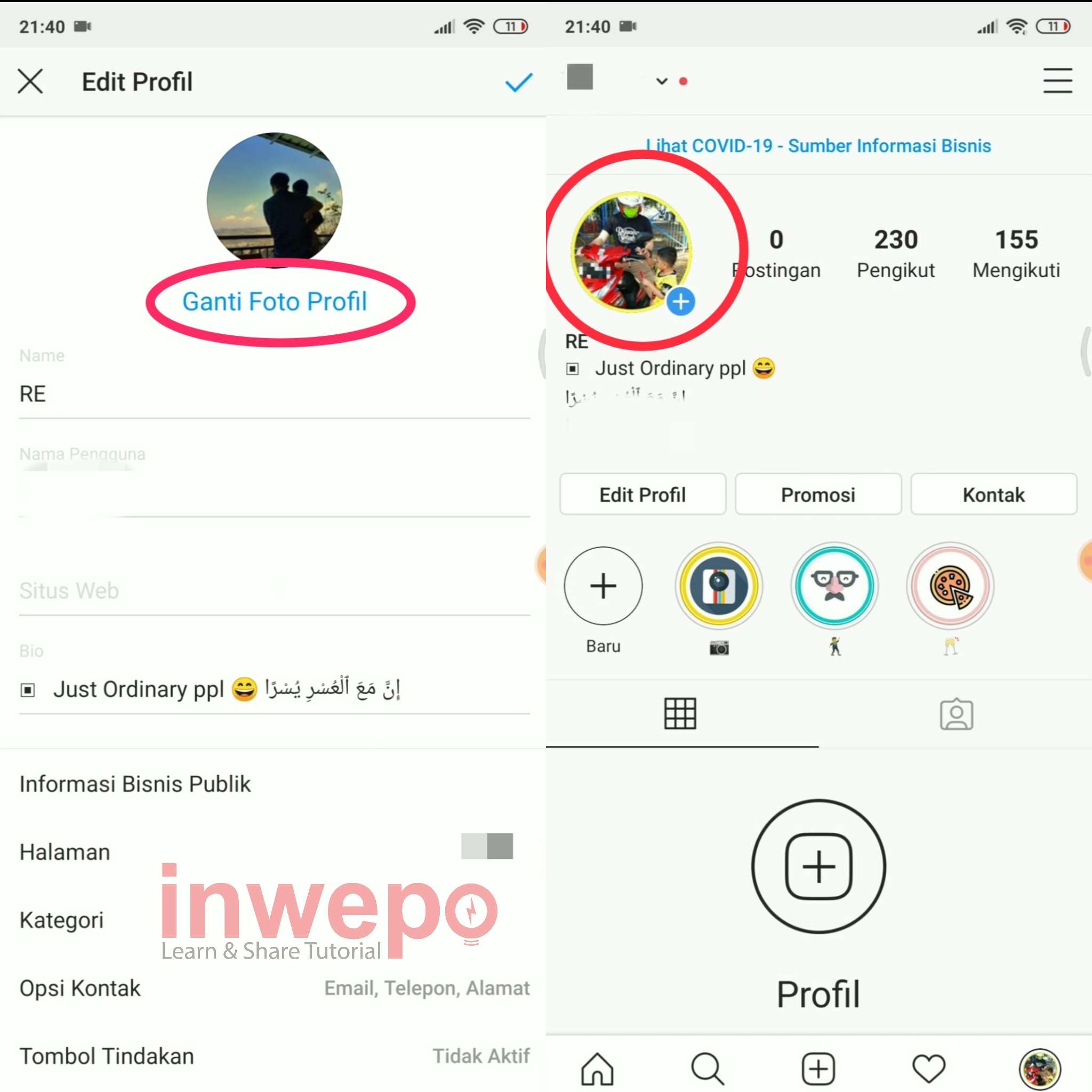Confirm profile changes with the blue checkmark
The image size is (1092, 1092).
[518, 83]
